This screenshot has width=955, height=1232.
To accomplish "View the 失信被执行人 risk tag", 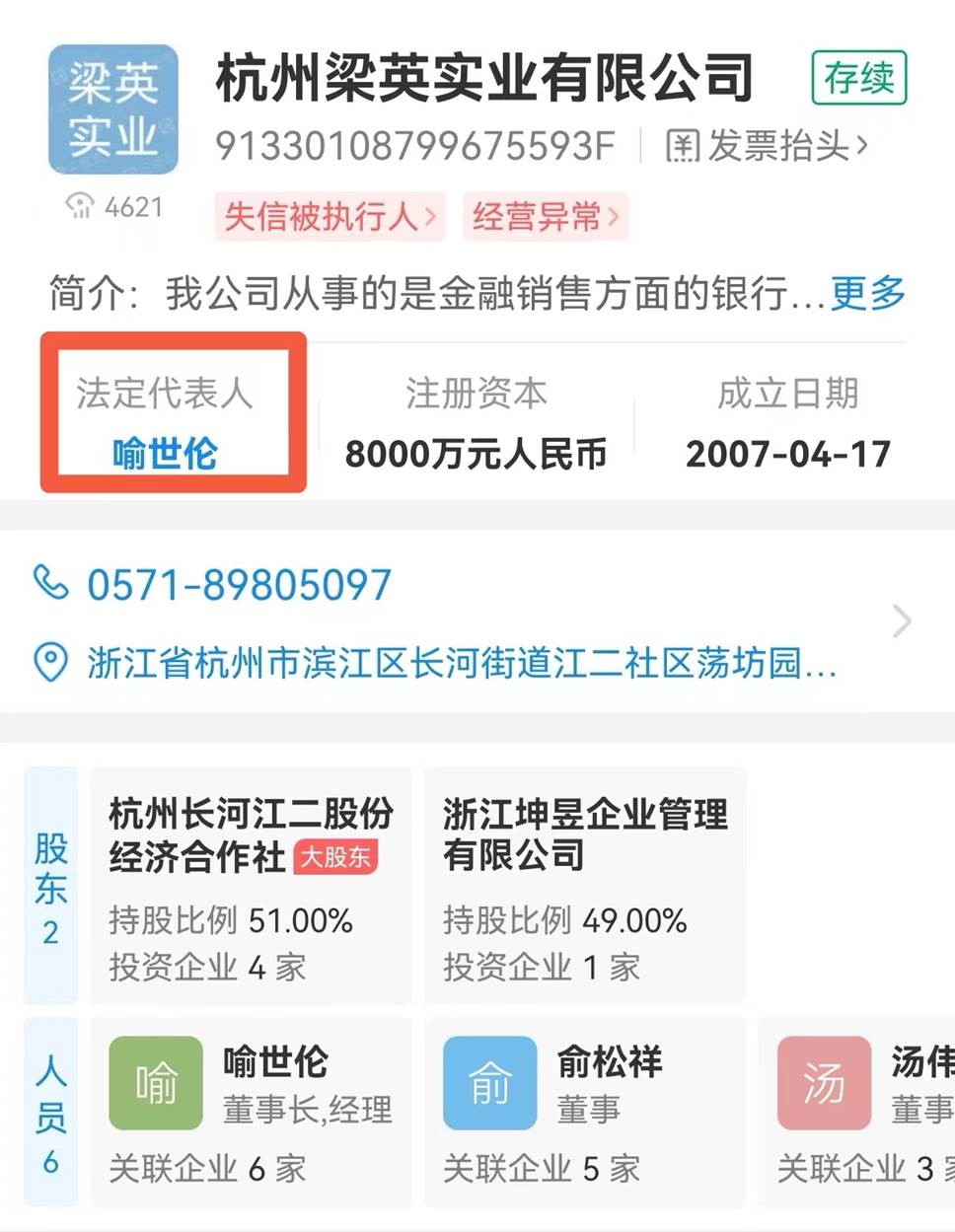I will click(330, 216).
